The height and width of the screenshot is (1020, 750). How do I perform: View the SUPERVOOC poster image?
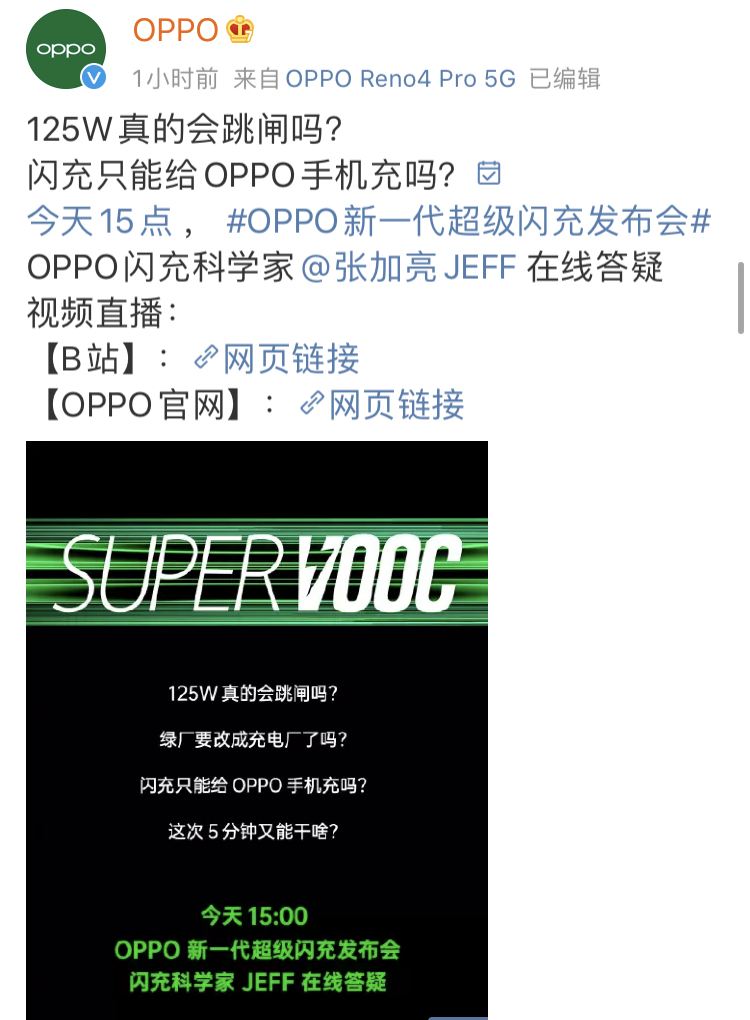click(x=257, y=730)
